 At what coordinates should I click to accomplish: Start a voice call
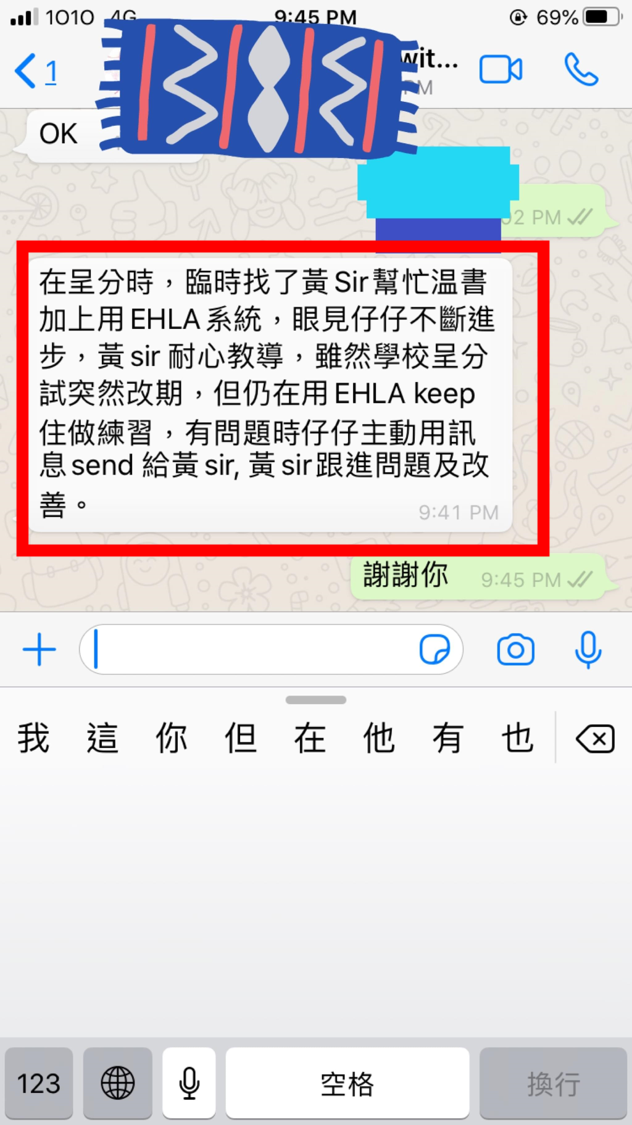pos(581,69)
